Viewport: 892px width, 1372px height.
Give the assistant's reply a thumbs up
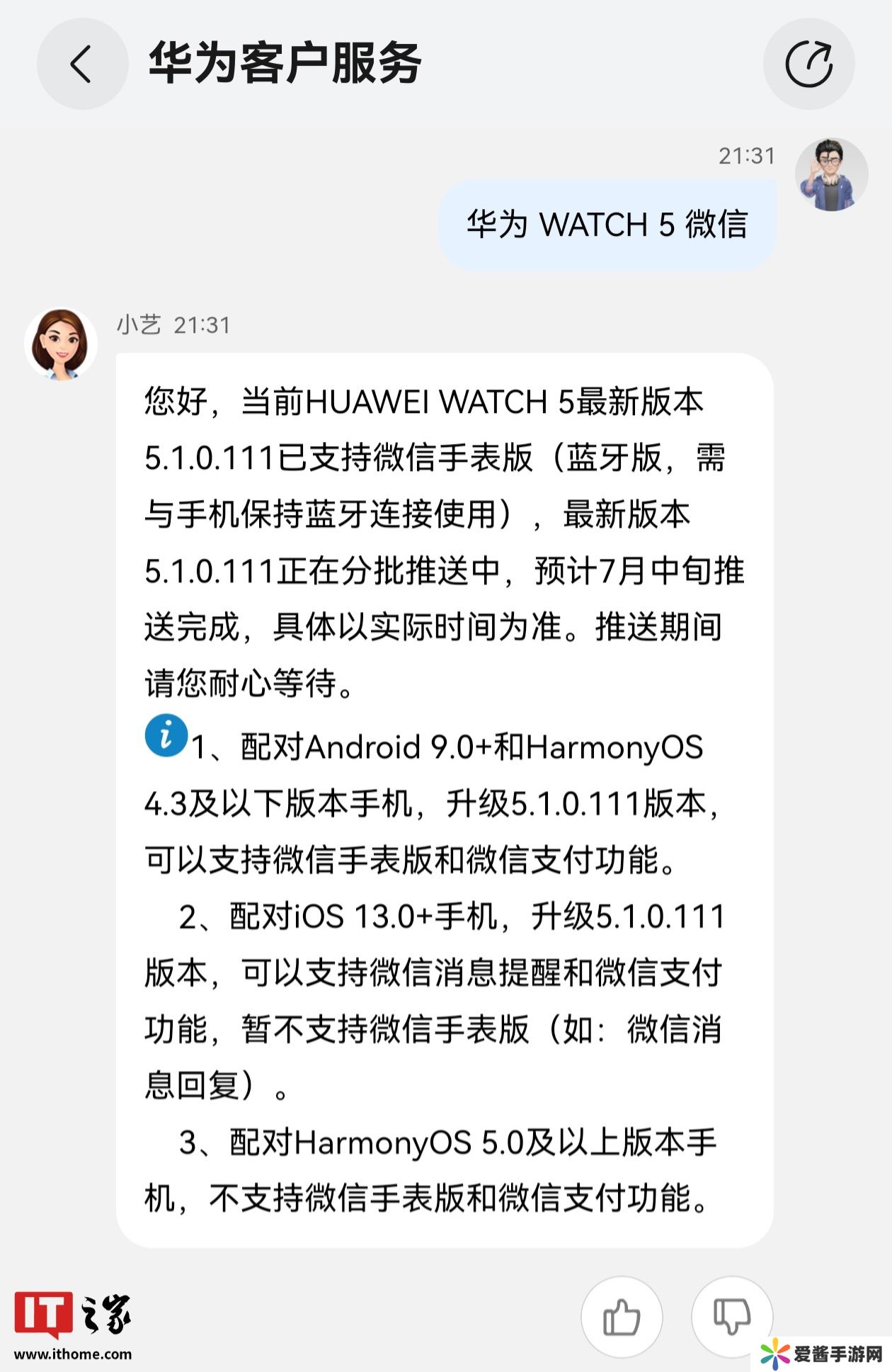tap(622, 1317)
